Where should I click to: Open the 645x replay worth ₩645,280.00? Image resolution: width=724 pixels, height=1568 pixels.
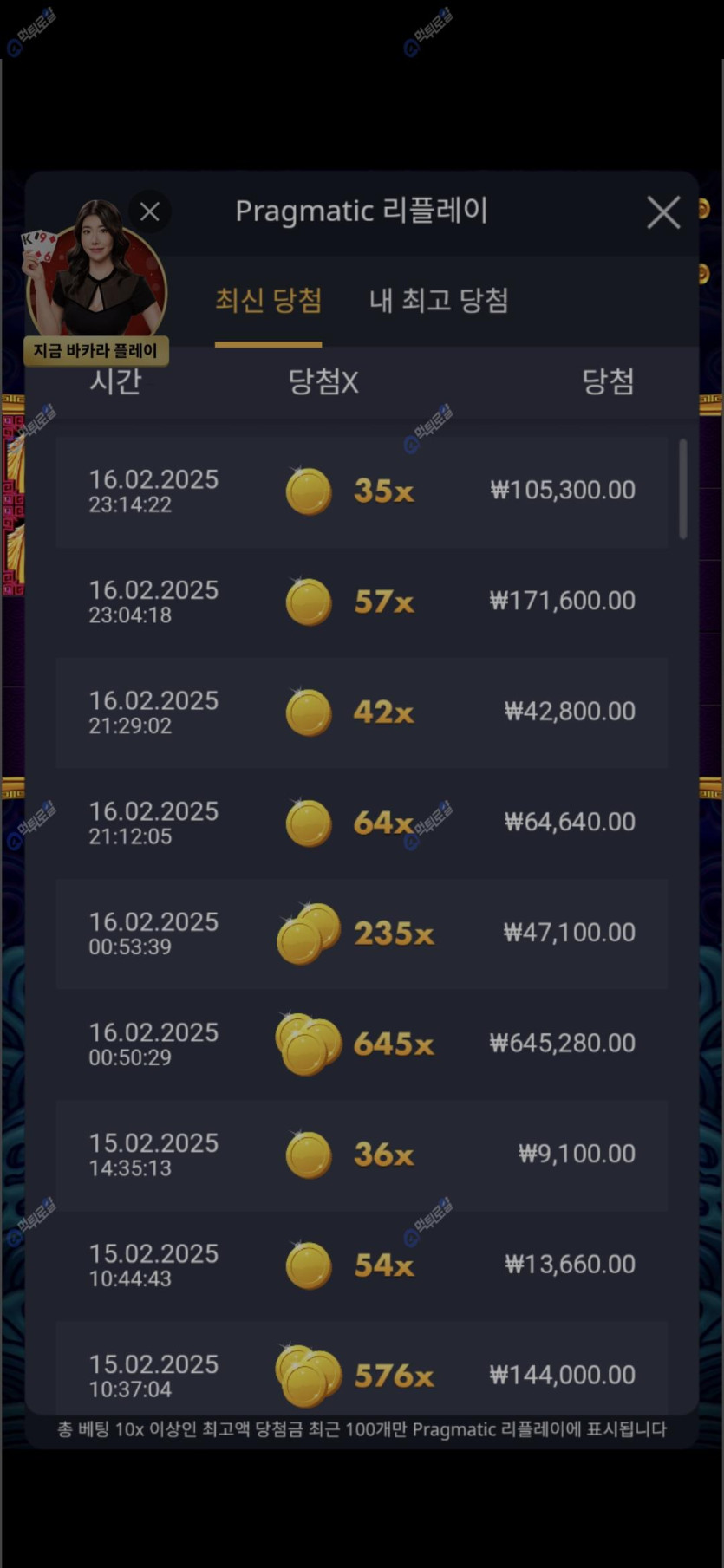(x=362, y=1044)
